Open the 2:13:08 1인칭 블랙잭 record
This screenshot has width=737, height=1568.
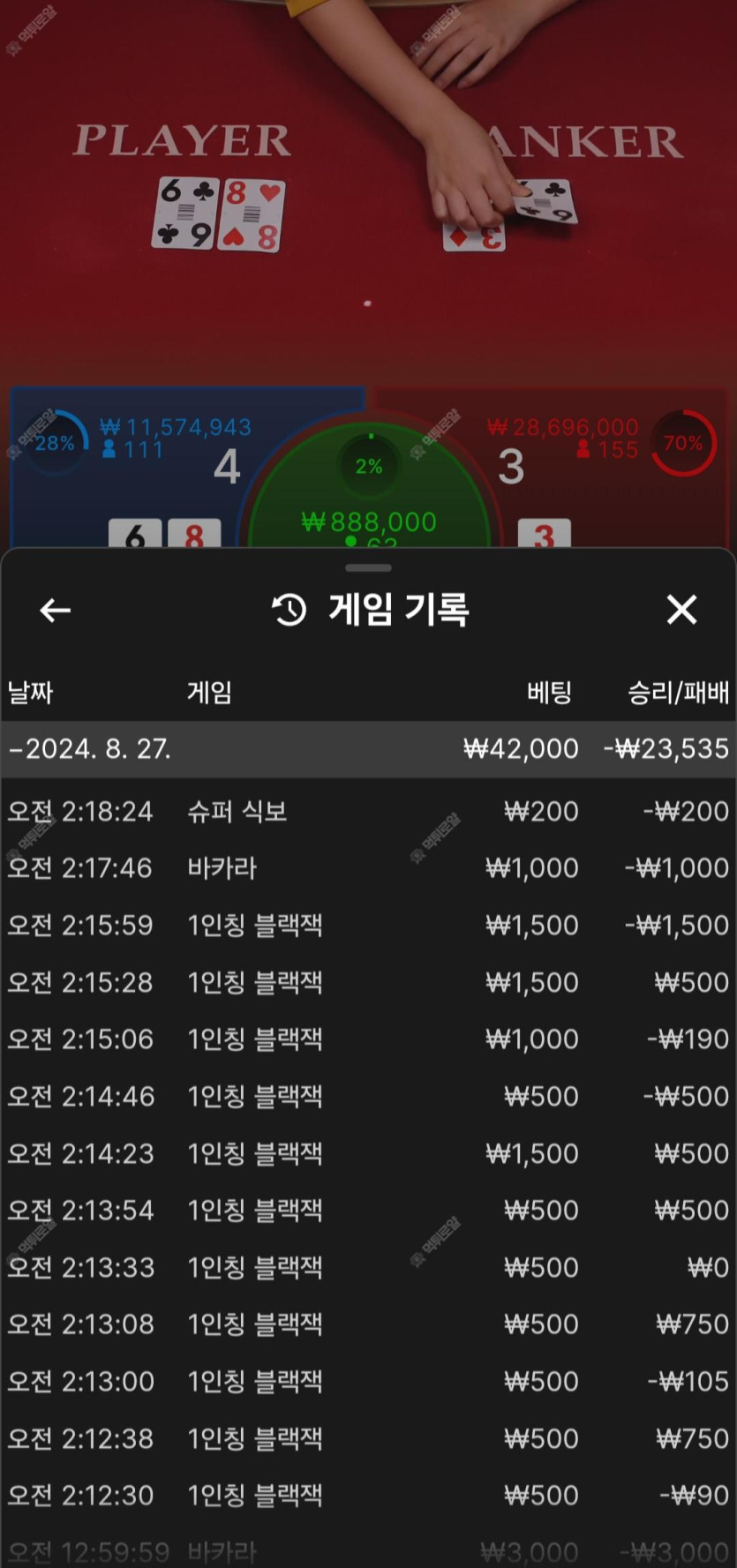368,1324
